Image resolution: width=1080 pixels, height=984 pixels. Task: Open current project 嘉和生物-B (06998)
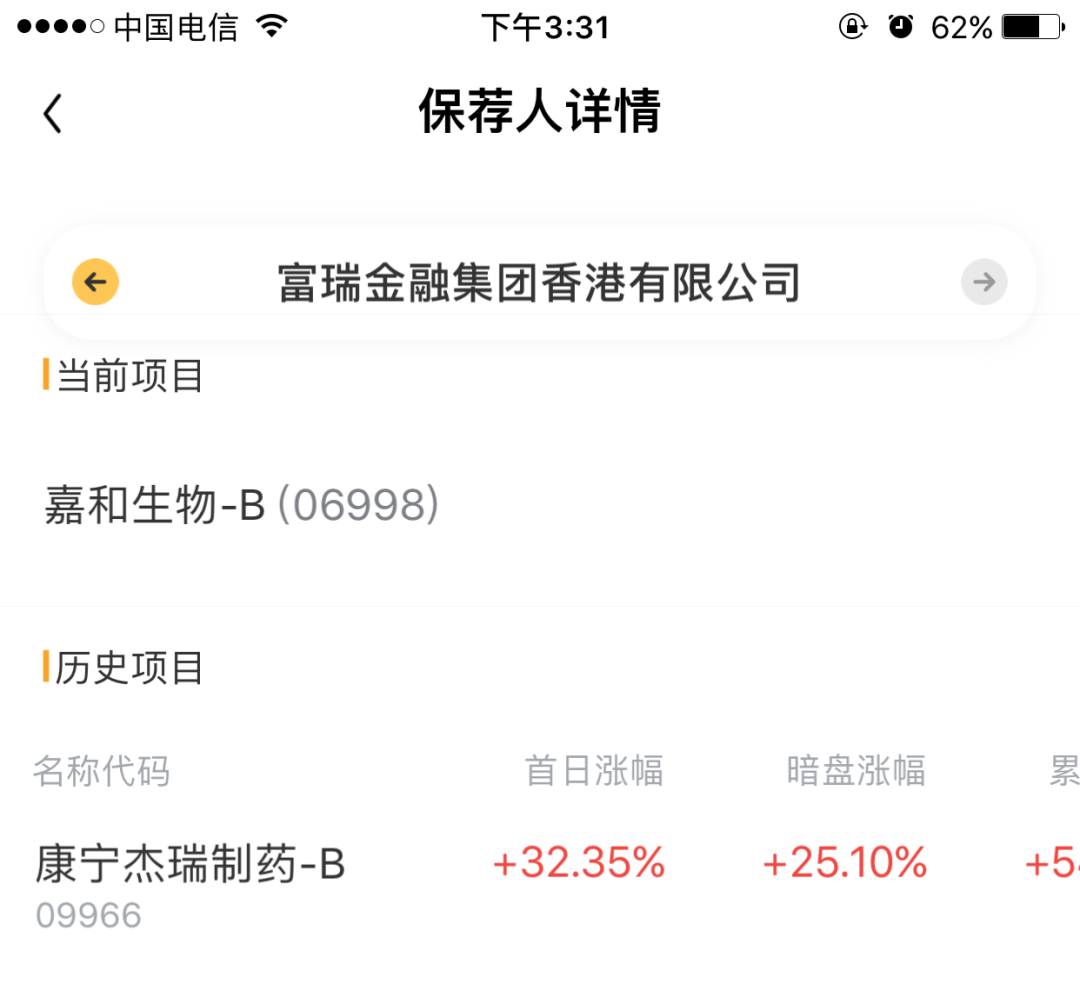click(241, 506)
